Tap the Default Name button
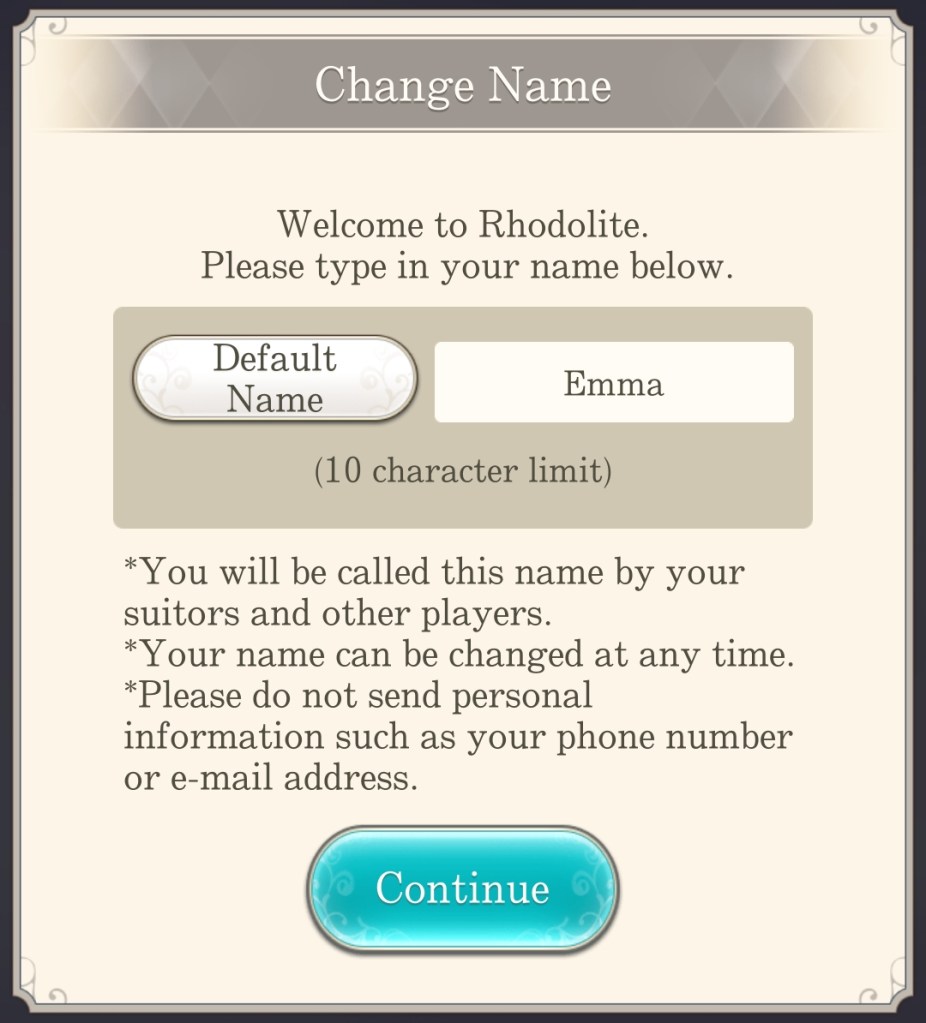The height and width of the screenshot is (1023, 926). [x=274, y=379]
